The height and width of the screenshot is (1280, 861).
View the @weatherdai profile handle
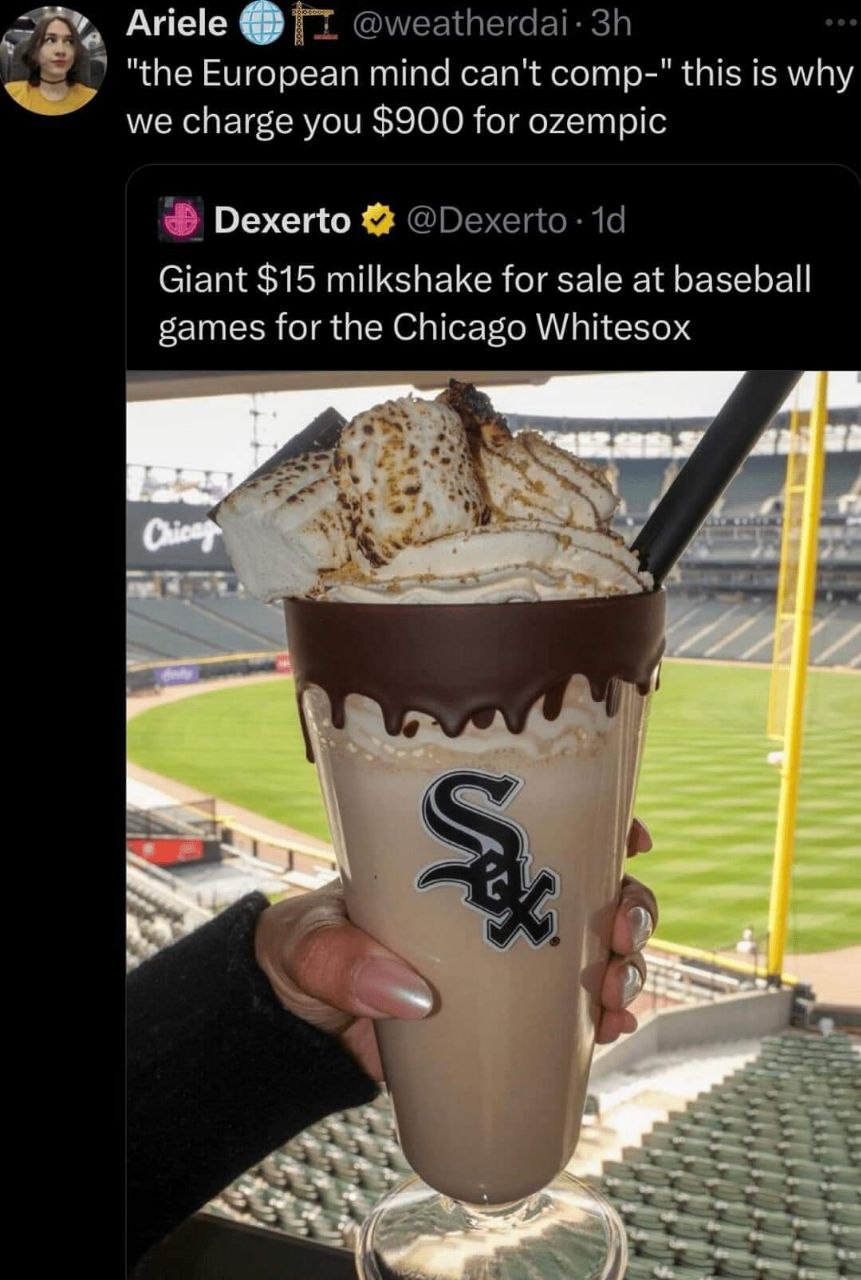click(x=459, y=23)
